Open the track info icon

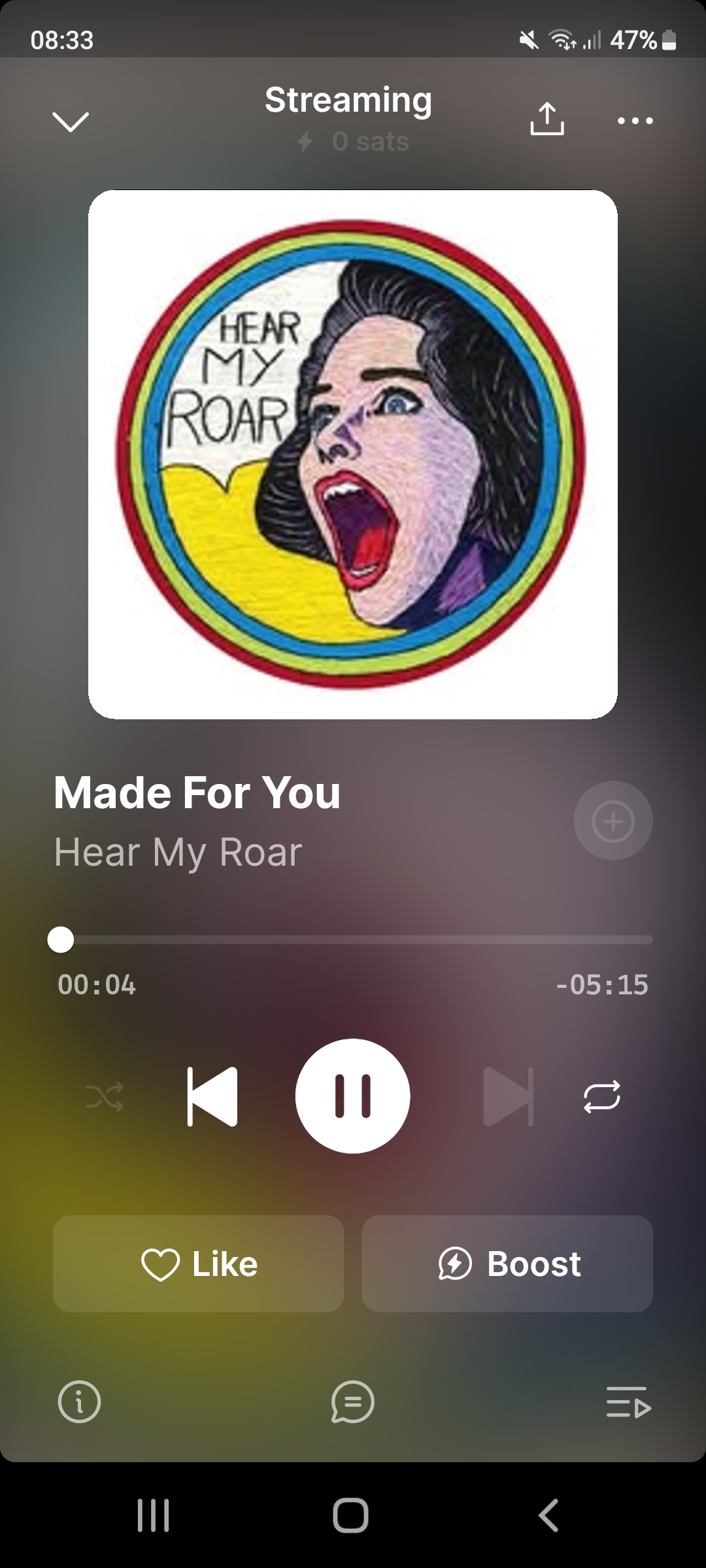pyautogui.click(x=79, y=1401)
